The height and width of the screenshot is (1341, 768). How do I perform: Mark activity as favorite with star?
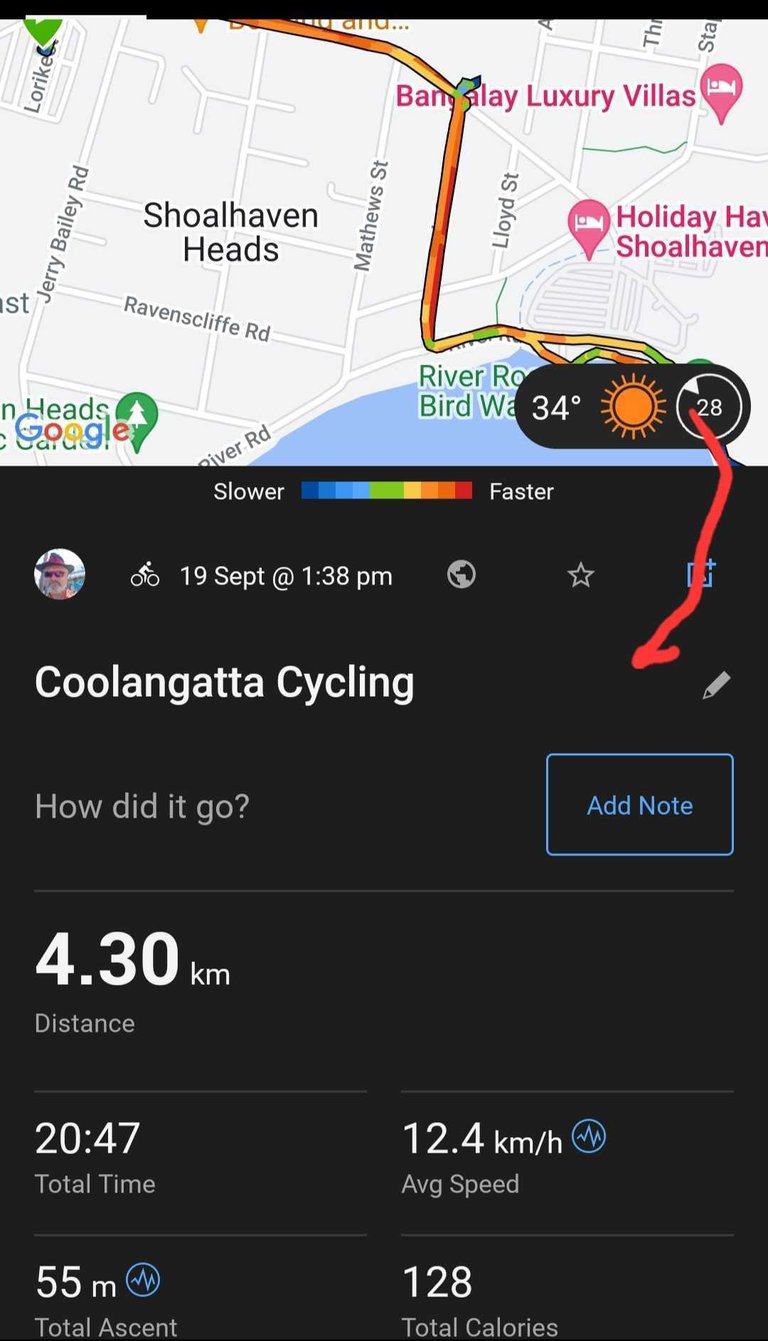(x=581, y=575)
